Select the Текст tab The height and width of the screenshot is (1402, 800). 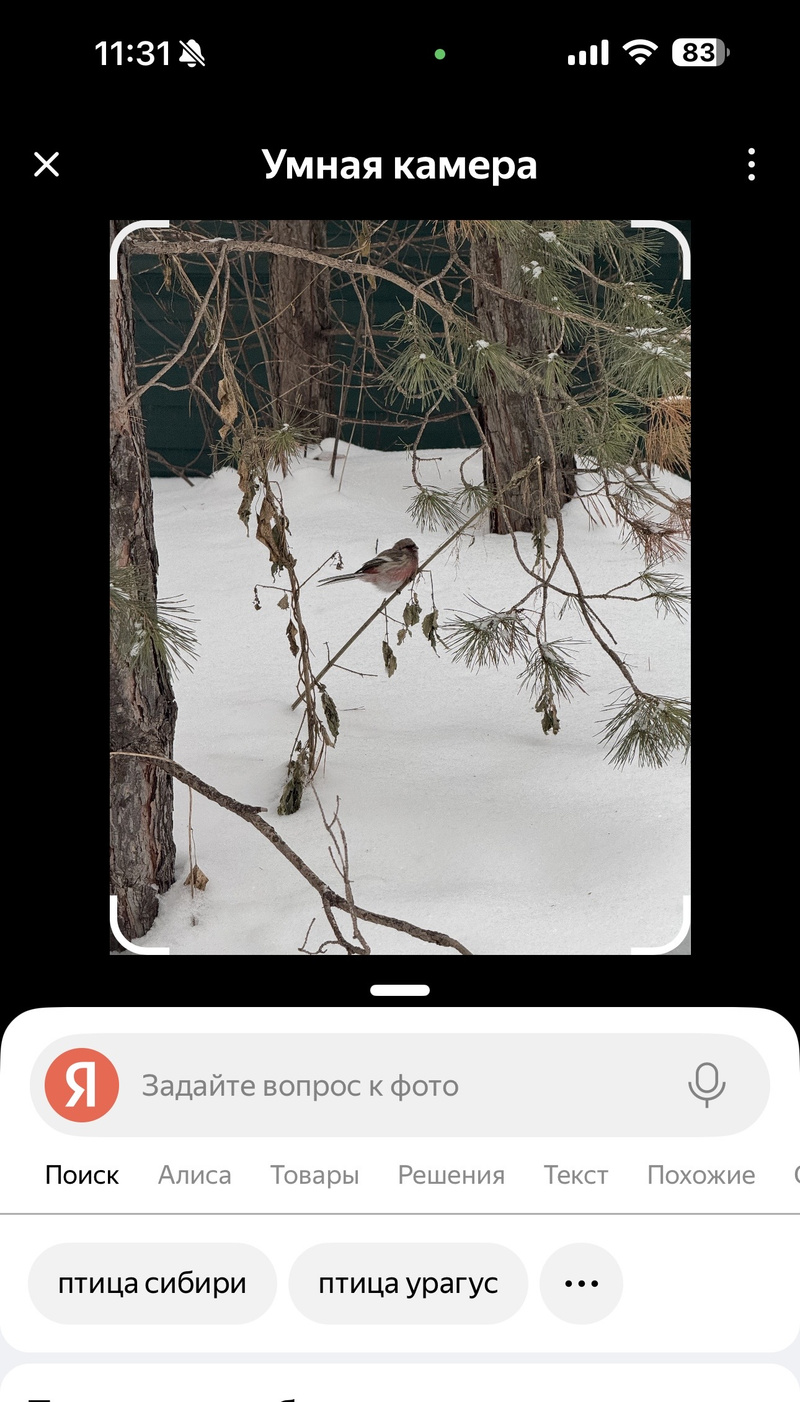point(575,1175)
